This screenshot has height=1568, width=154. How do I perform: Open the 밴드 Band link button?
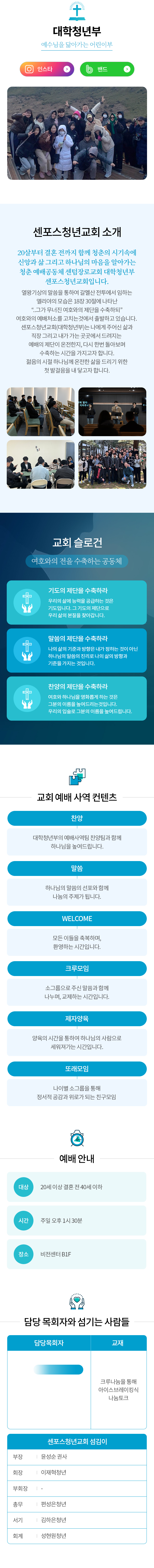tap(107, 69)
